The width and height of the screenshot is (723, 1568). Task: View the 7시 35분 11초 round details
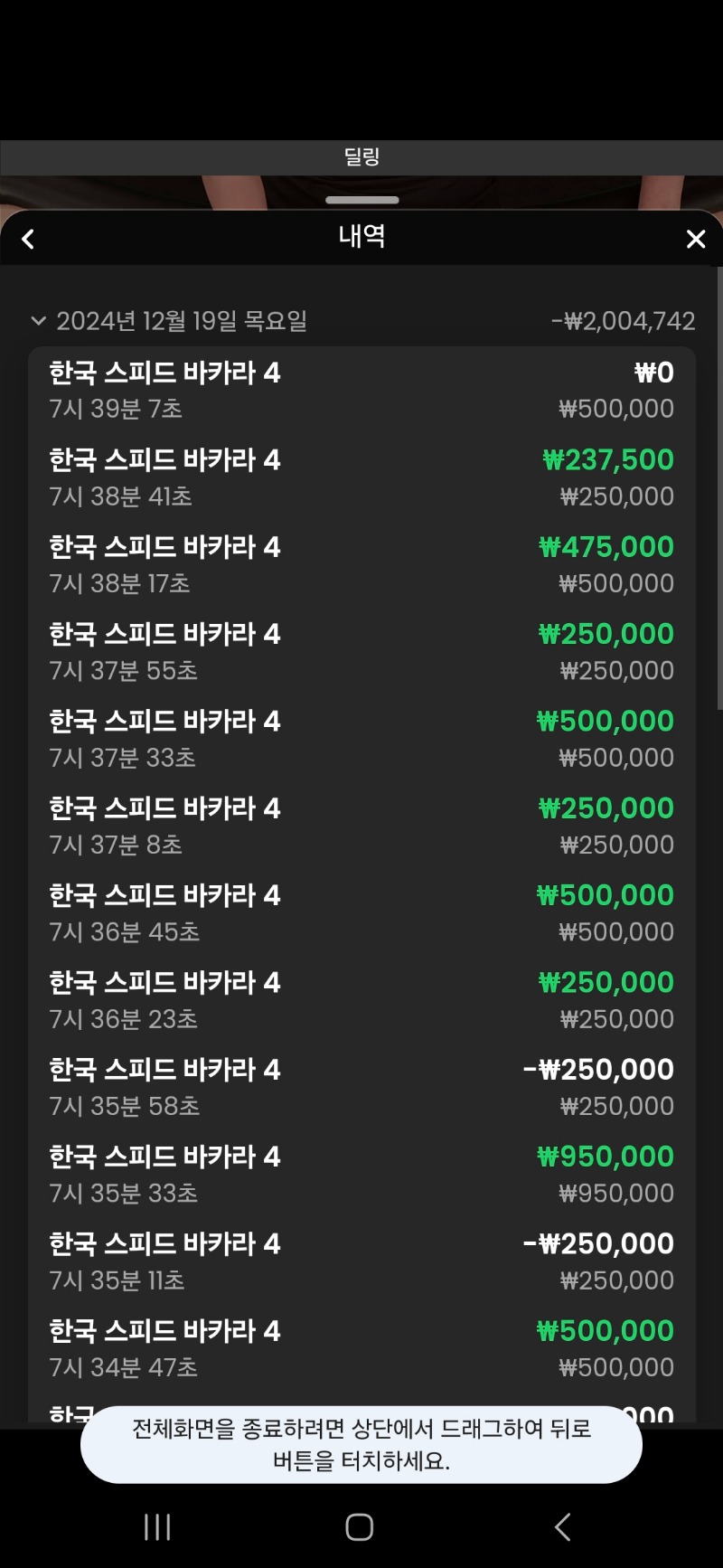361,1261
